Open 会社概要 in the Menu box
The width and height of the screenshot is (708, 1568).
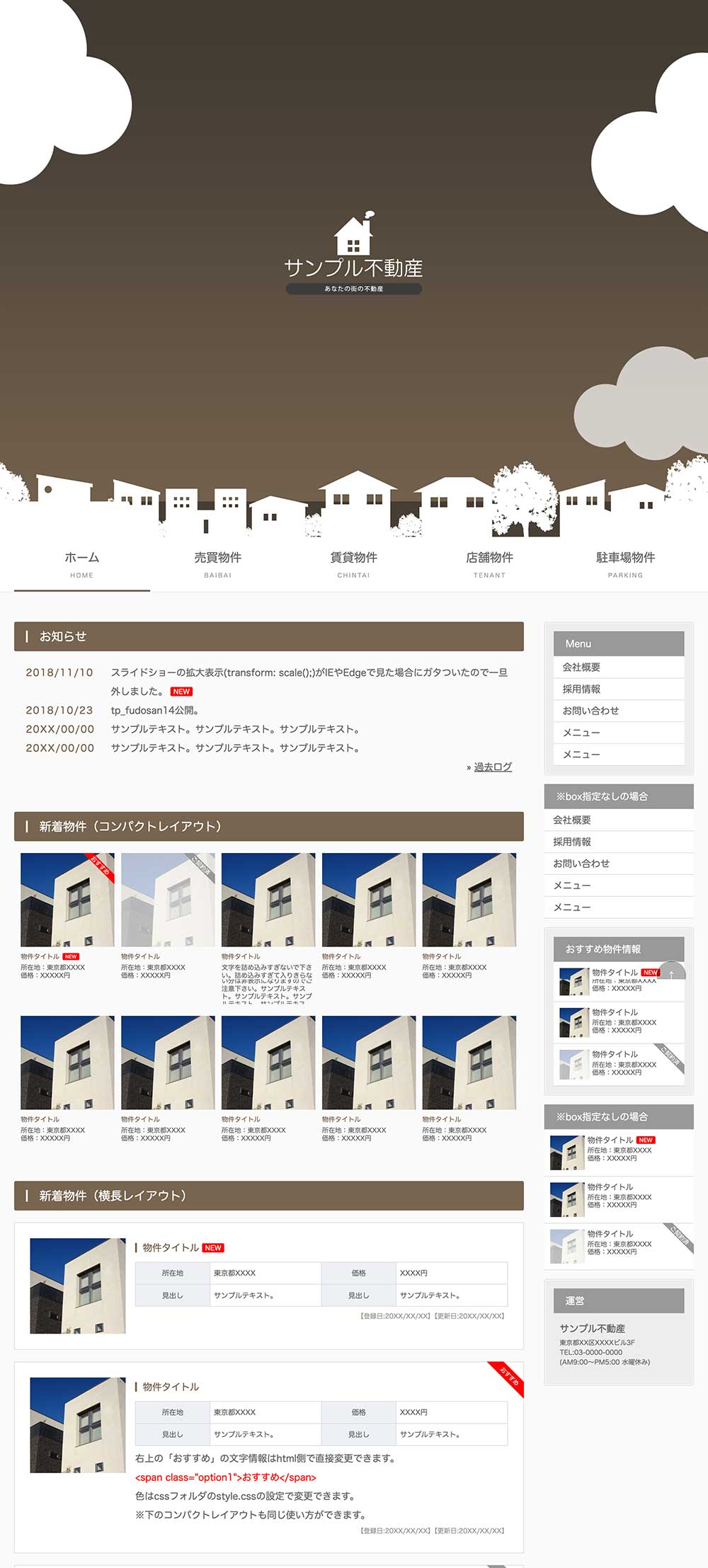(581, 667)
